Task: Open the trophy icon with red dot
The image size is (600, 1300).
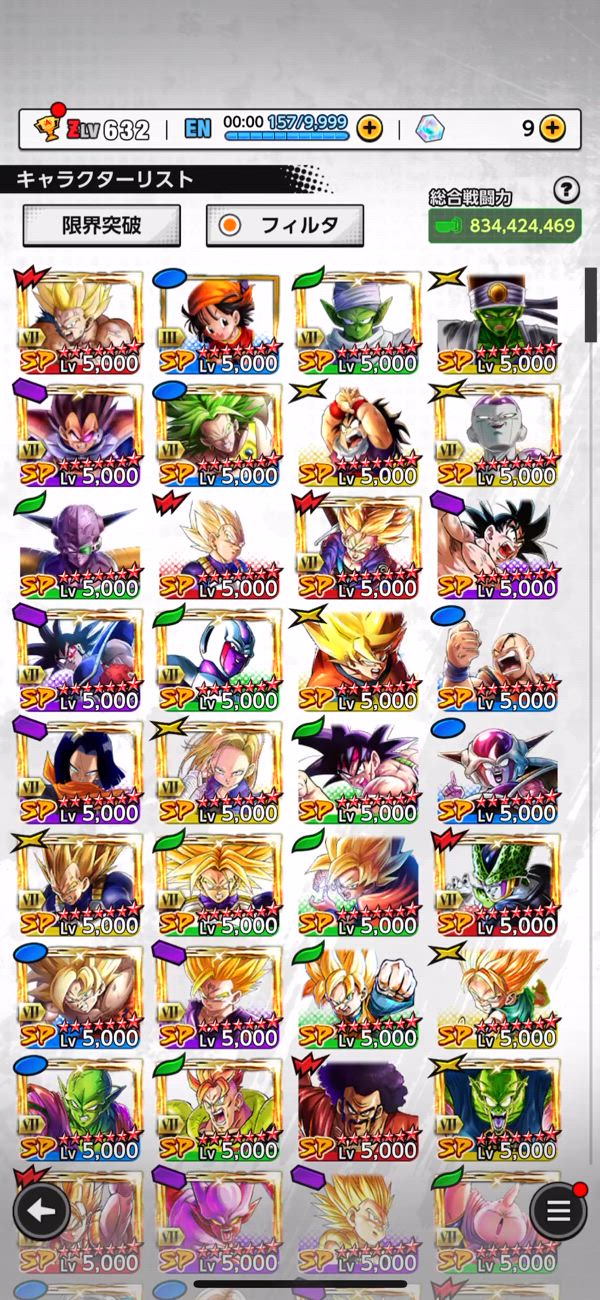Action: tap(45, 127)
